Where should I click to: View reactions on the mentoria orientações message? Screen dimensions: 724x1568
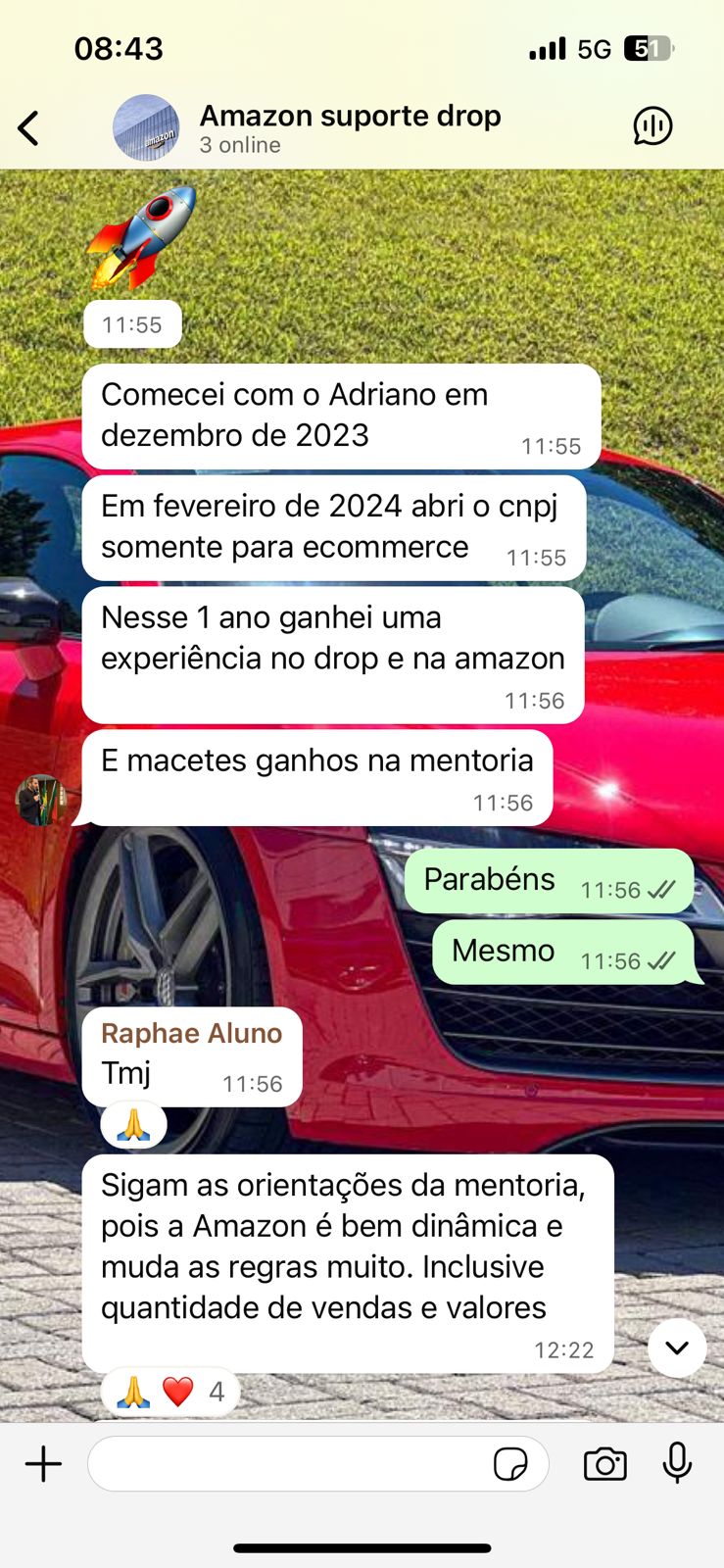click(170, 1392)
